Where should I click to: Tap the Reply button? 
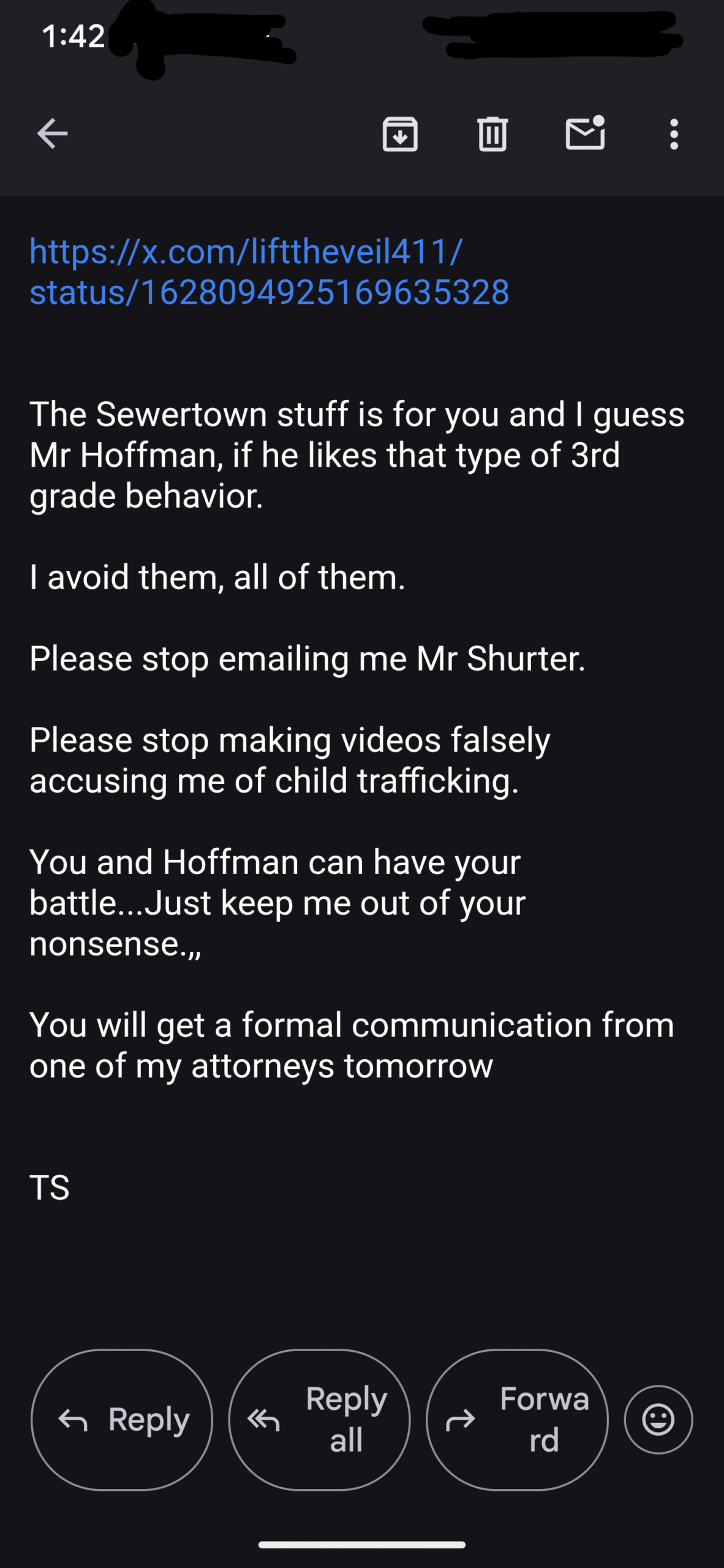(x=122, y=1420)
